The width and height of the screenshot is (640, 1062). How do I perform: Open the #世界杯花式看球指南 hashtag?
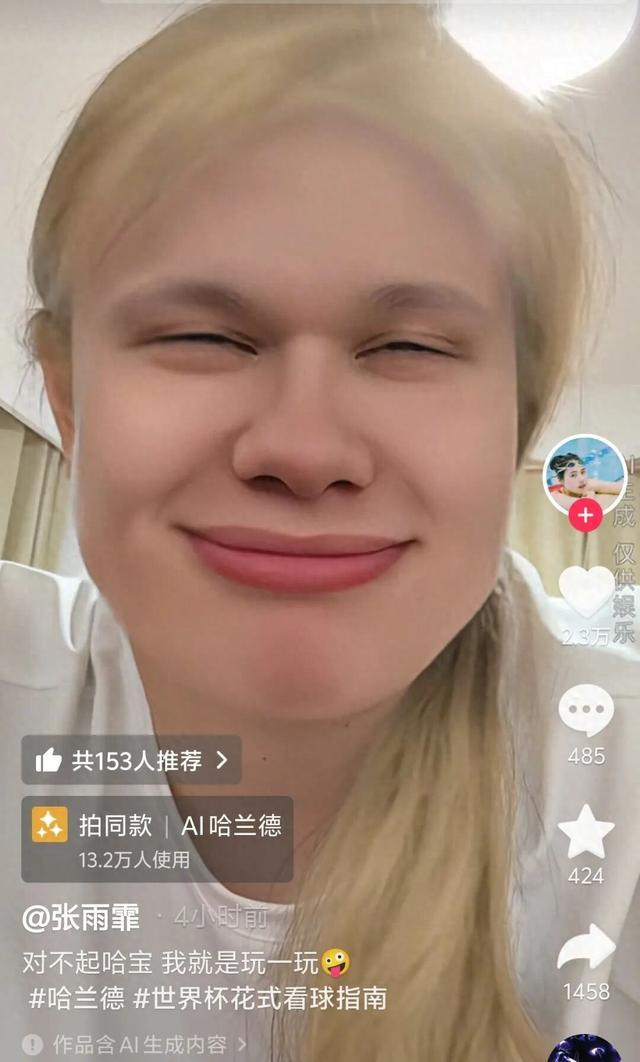pyautogui.click(x=260, y=998)
